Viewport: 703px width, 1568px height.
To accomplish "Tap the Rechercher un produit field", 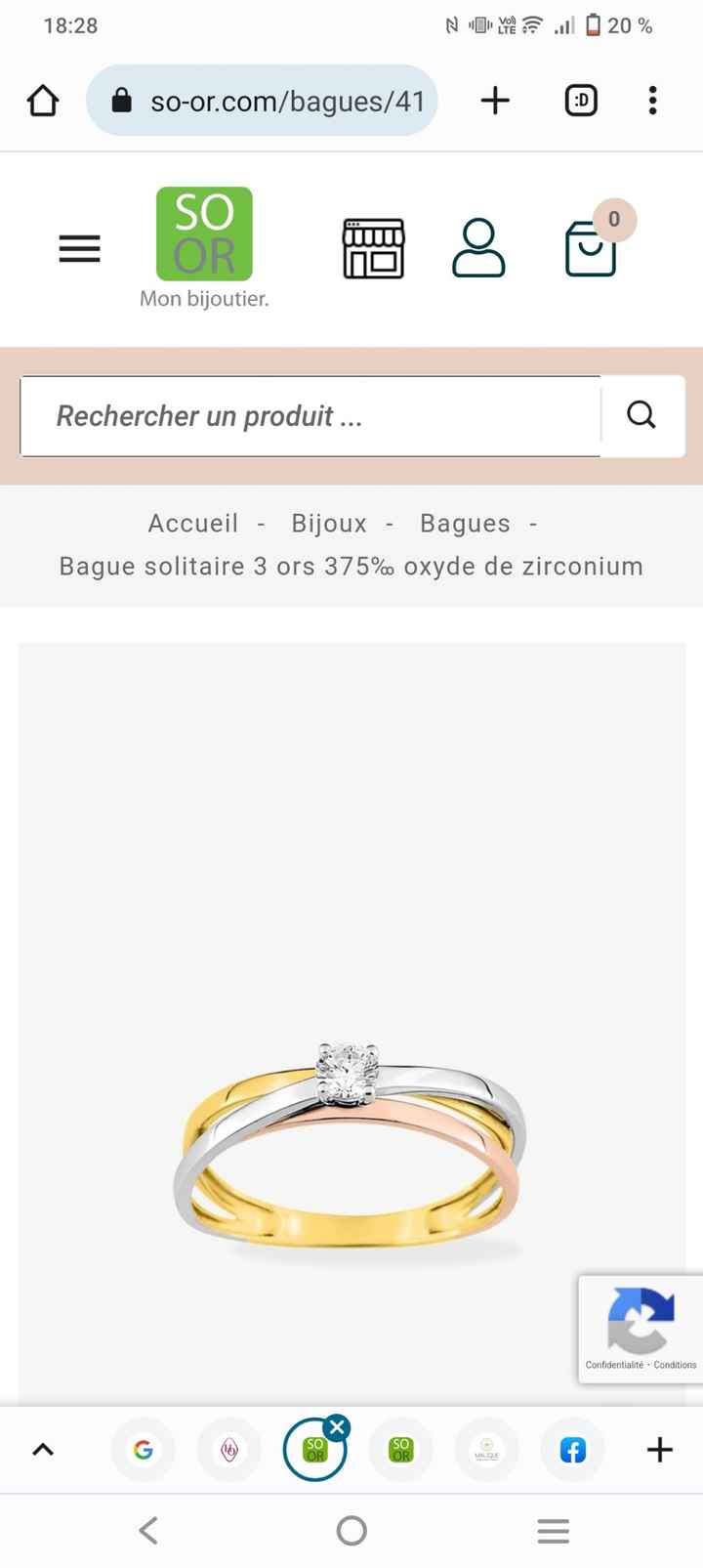I will click(x=310, y=416).
